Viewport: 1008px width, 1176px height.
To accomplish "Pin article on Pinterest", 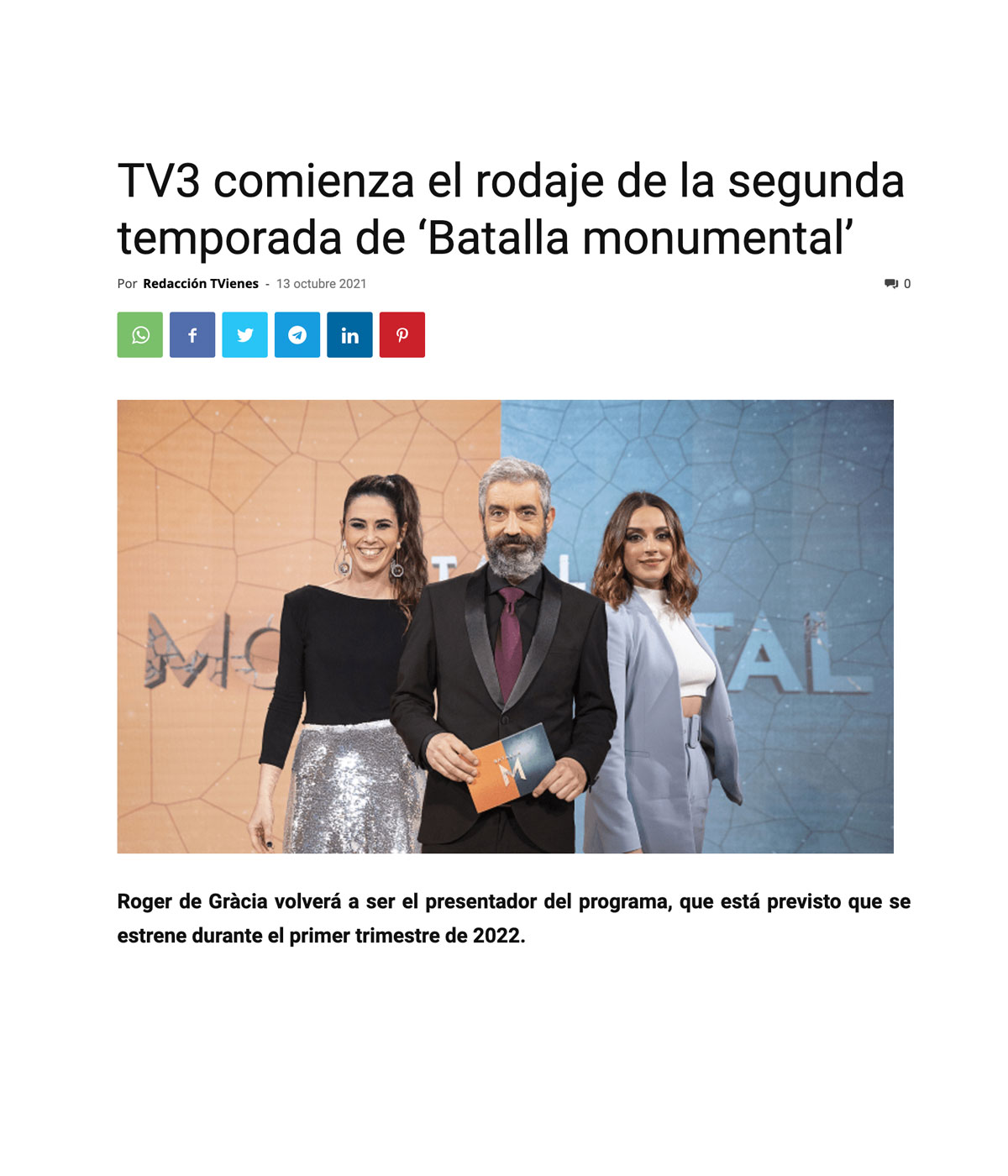I will coord(402,334).
